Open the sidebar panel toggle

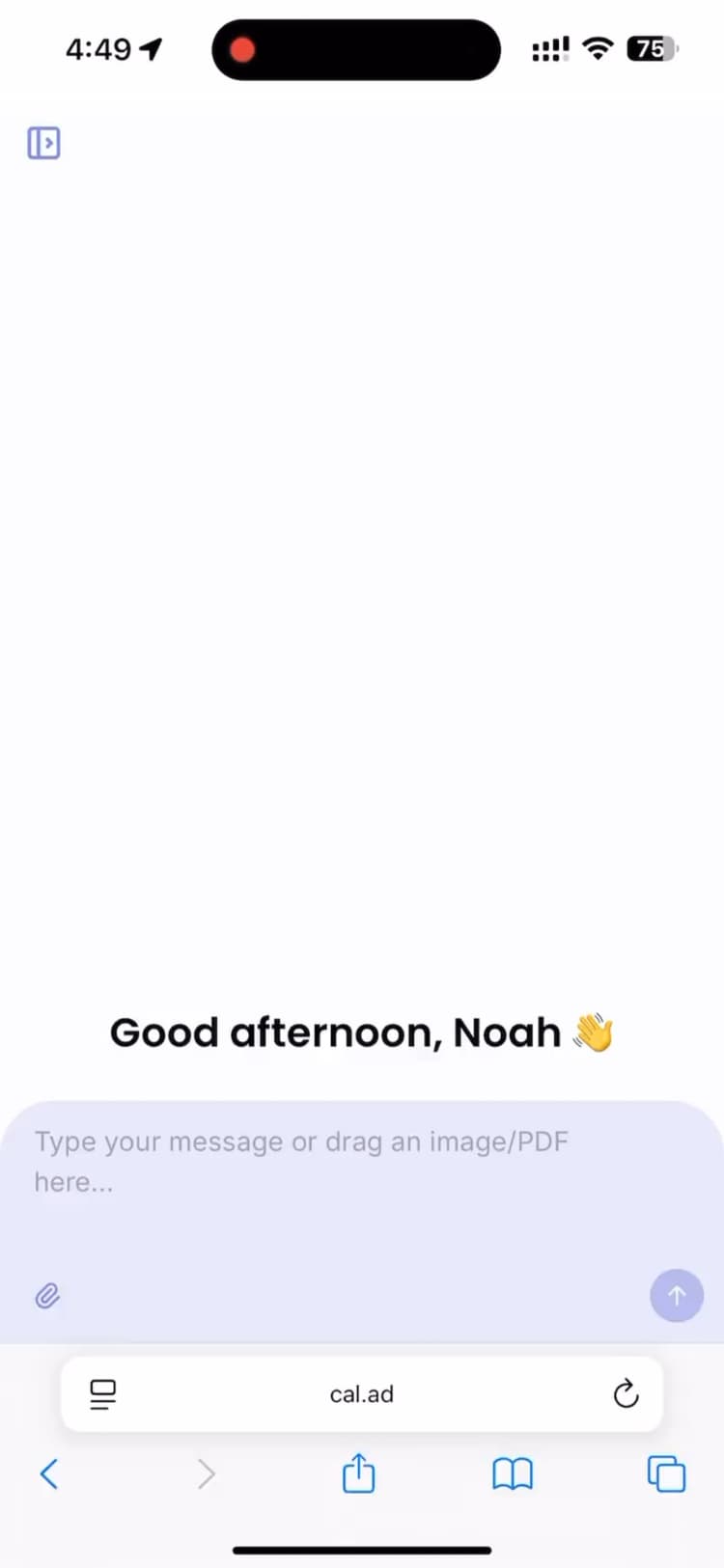43,143
